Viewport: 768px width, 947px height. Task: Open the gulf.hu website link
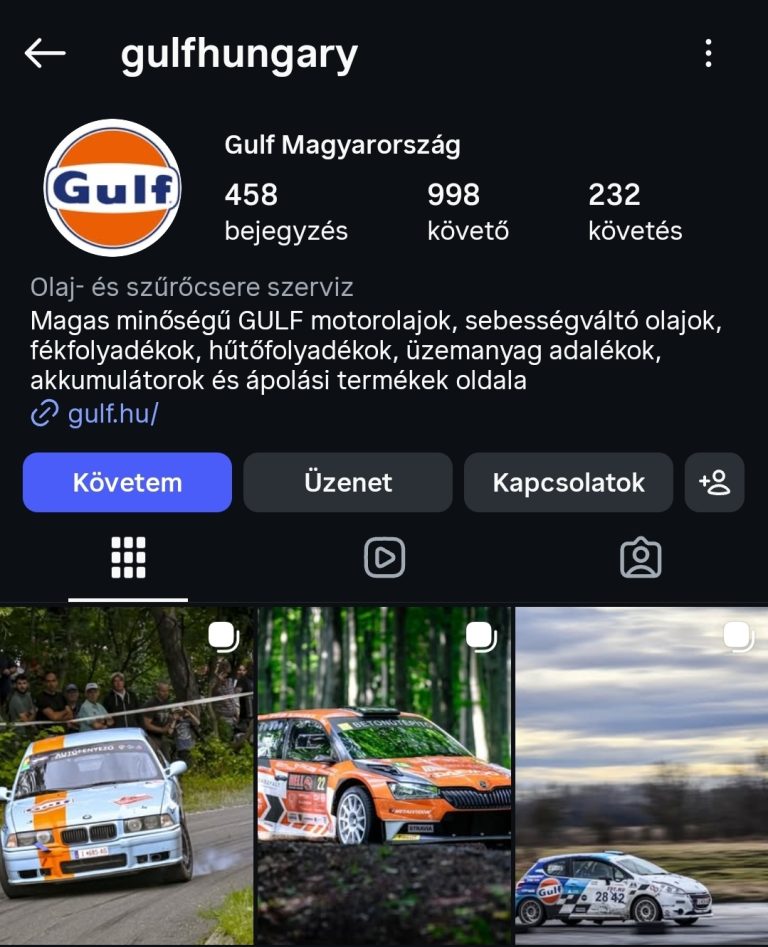[112, 414]
